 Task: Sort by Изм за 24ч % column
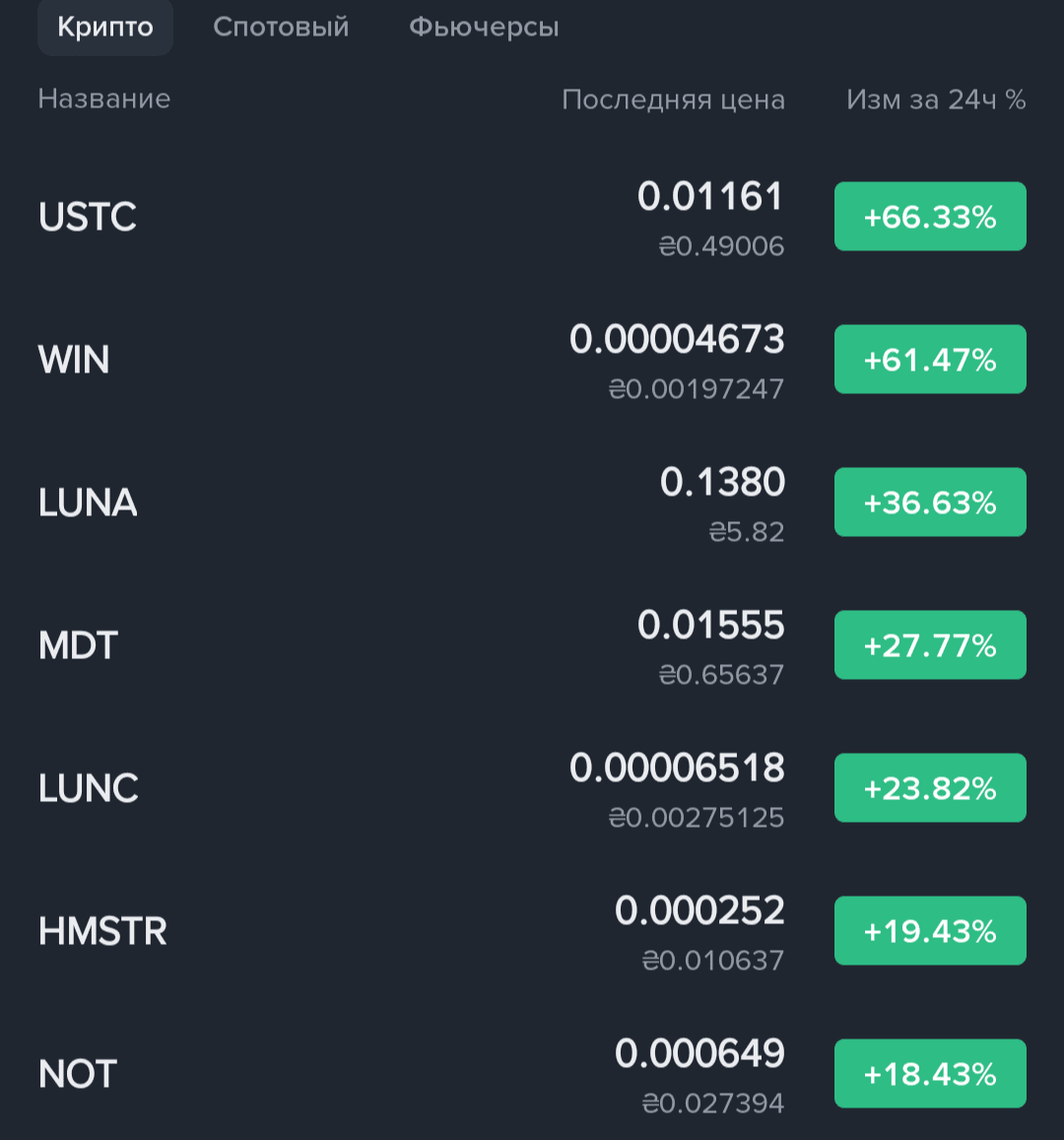click(x=936, y=100)
